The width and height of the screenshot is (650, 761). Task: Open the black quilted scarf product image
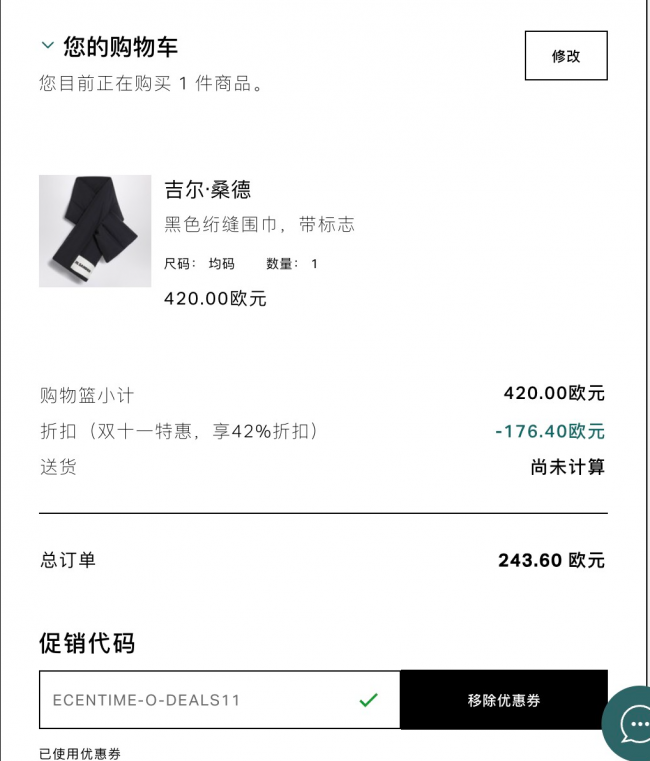point(95,231)
